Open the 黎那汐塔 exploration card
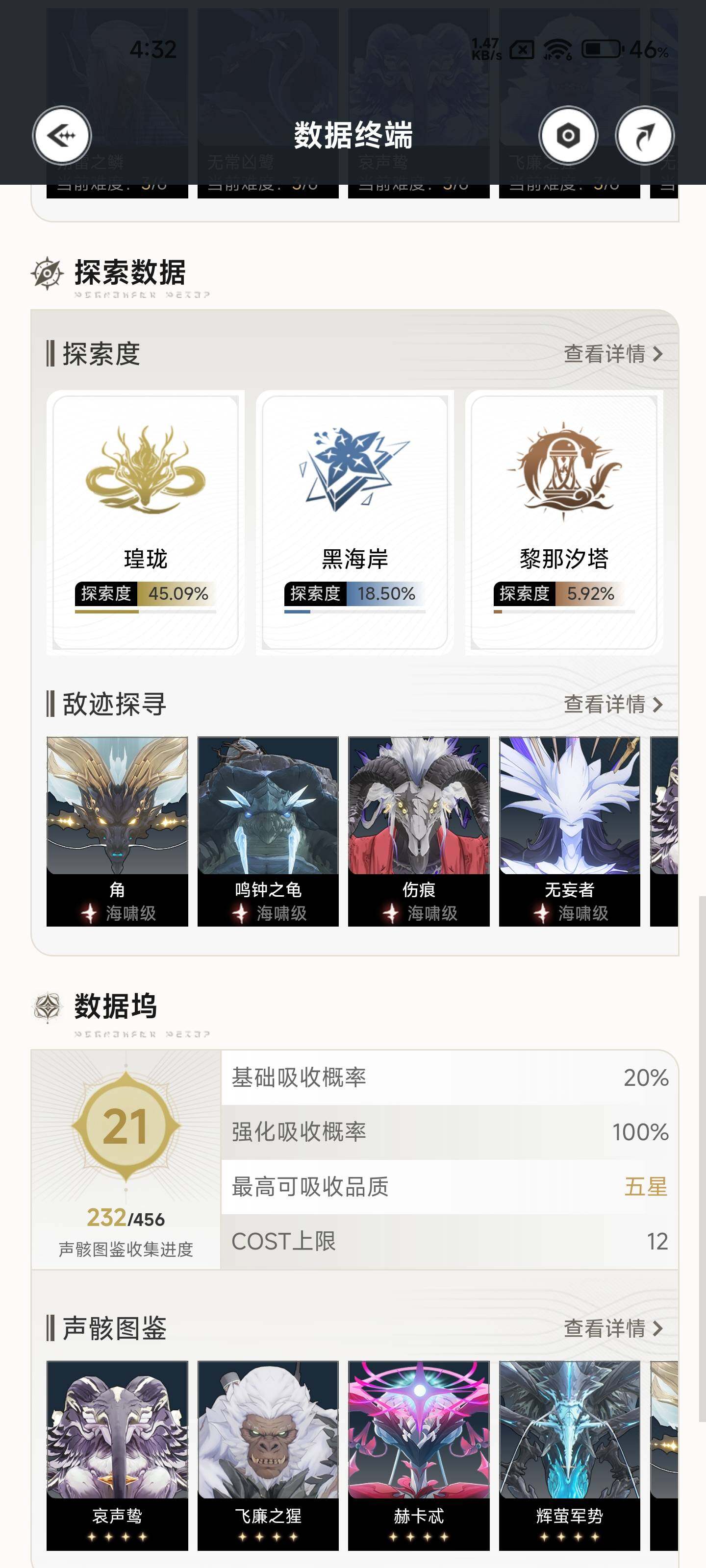706x1568 pixels. pos(563,522)
